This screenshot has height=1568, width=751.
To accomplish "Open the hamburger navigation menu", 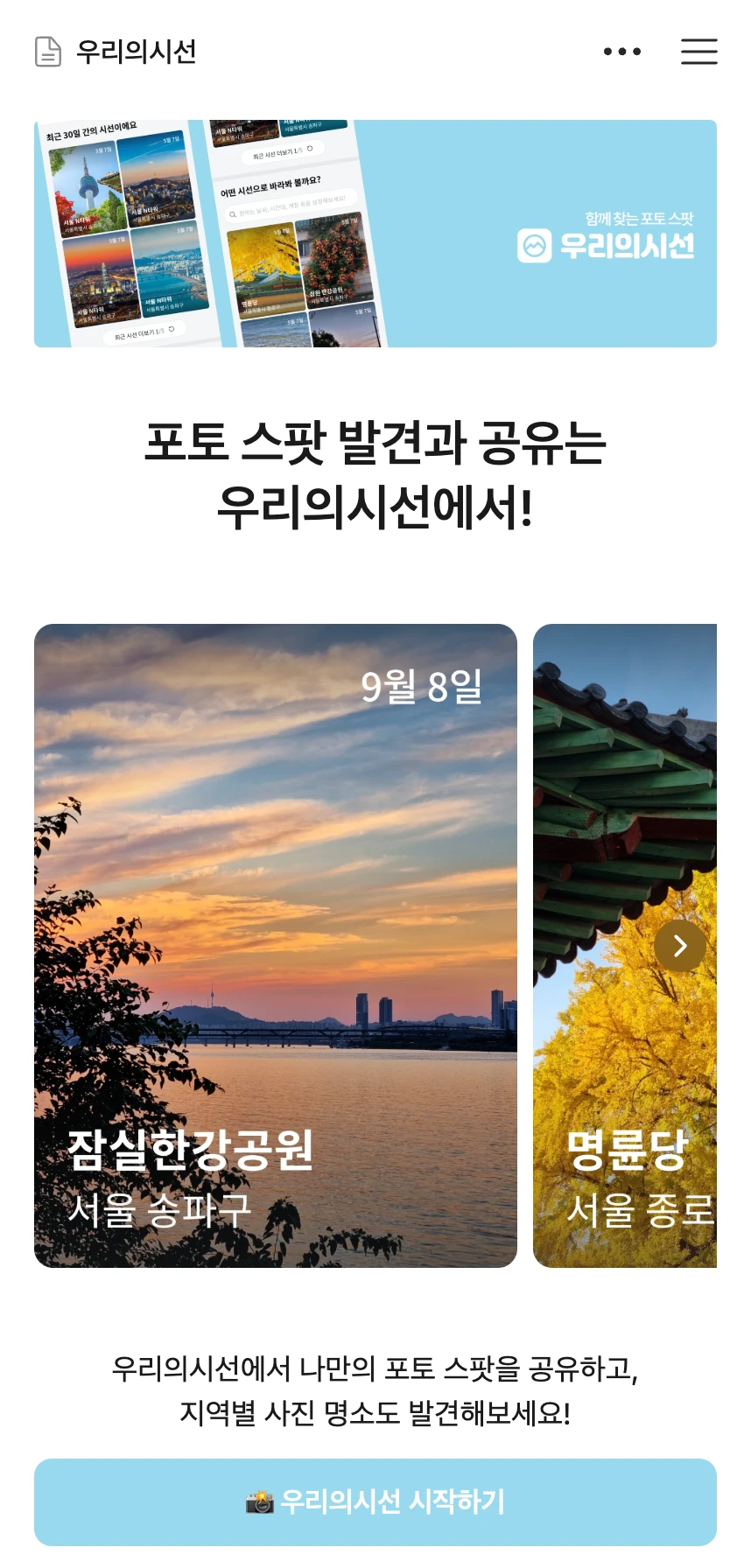I will (x=698, y=52).
